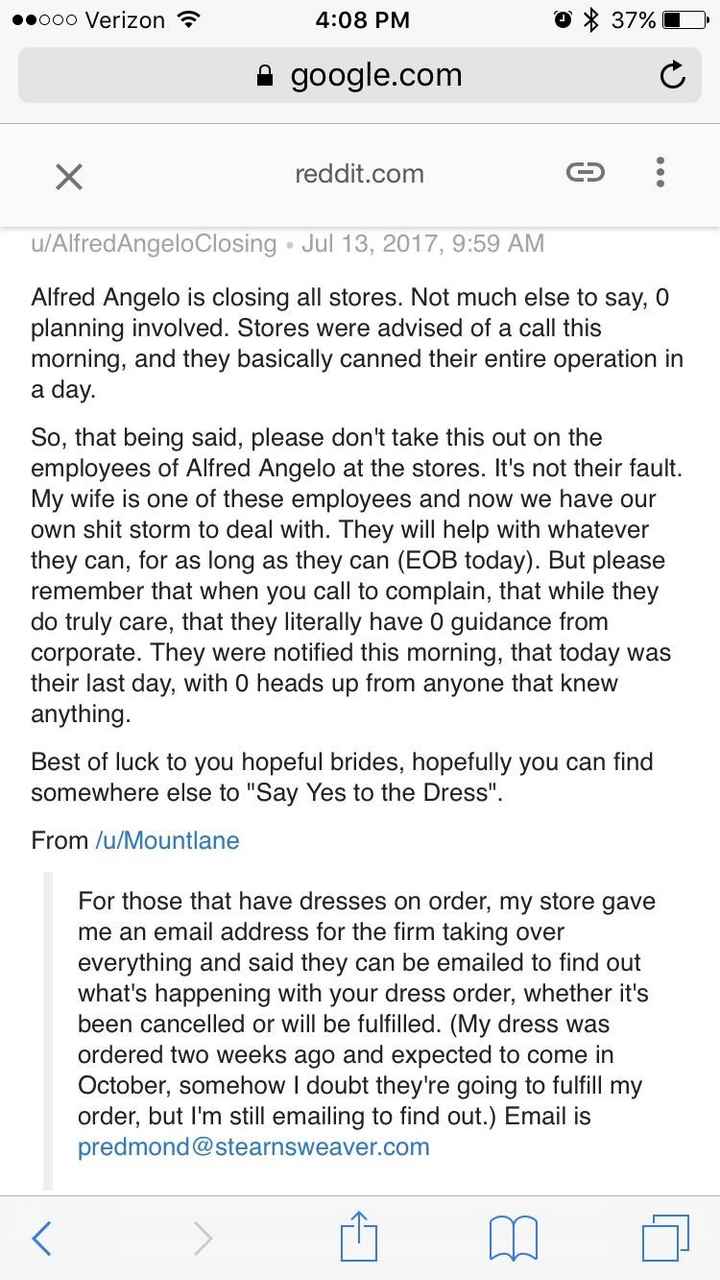This screenshot has width=720, height=1280.
Task: Open the tab switcher icon
Action: point(667,1237)
